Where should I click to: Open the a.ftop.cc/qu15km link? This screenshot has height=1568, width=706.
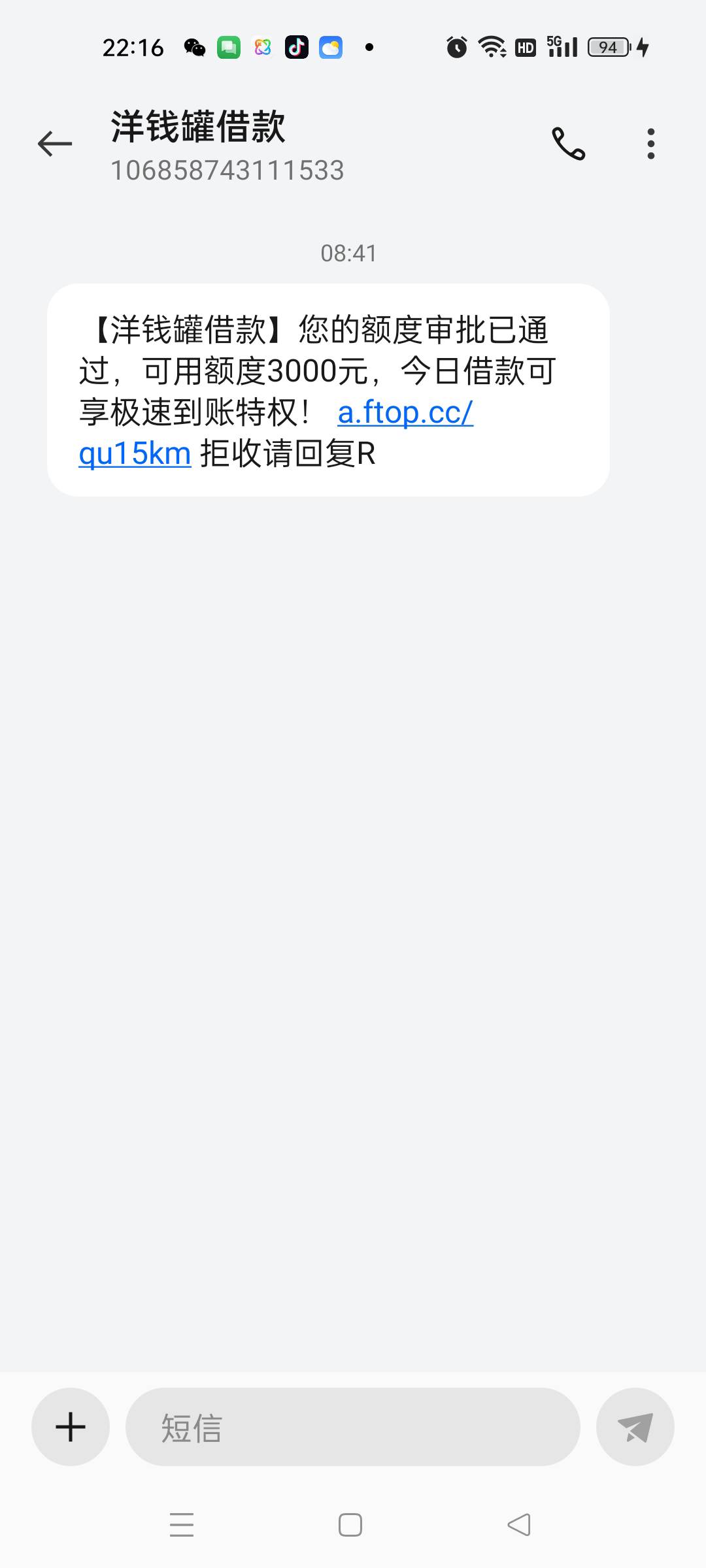point(405,413)
